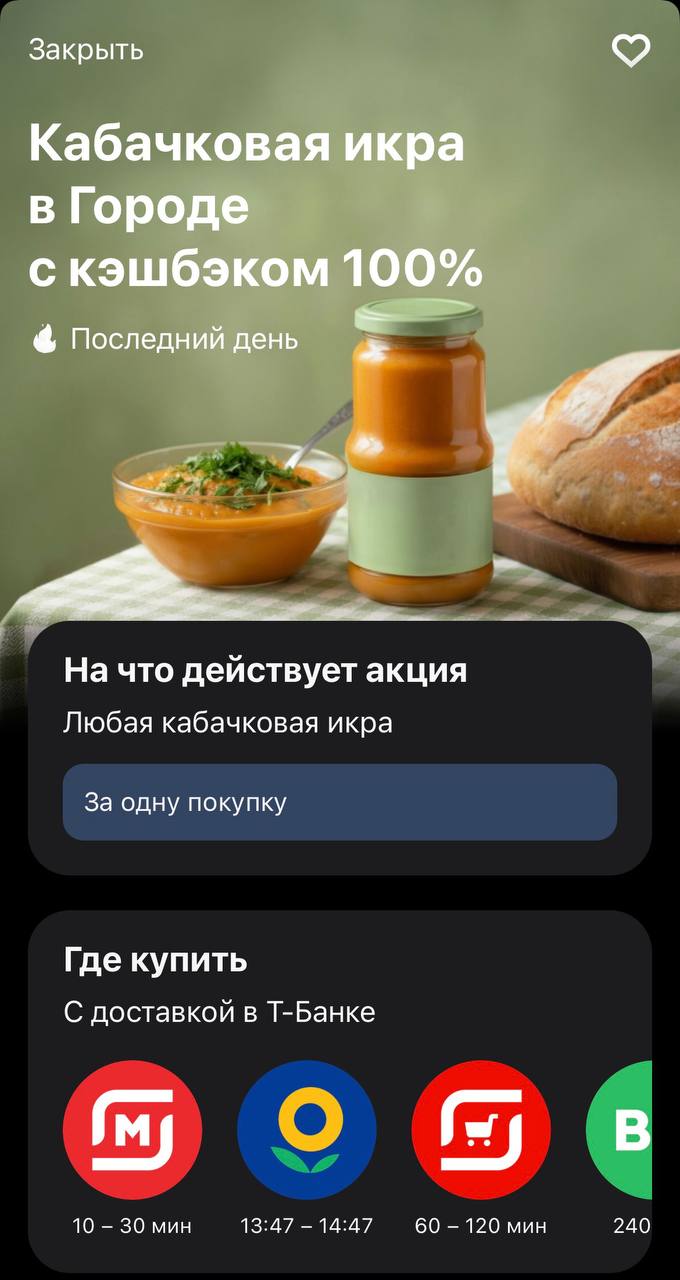Open the store with 10 – 30 мин delivery

point(132,1130)
